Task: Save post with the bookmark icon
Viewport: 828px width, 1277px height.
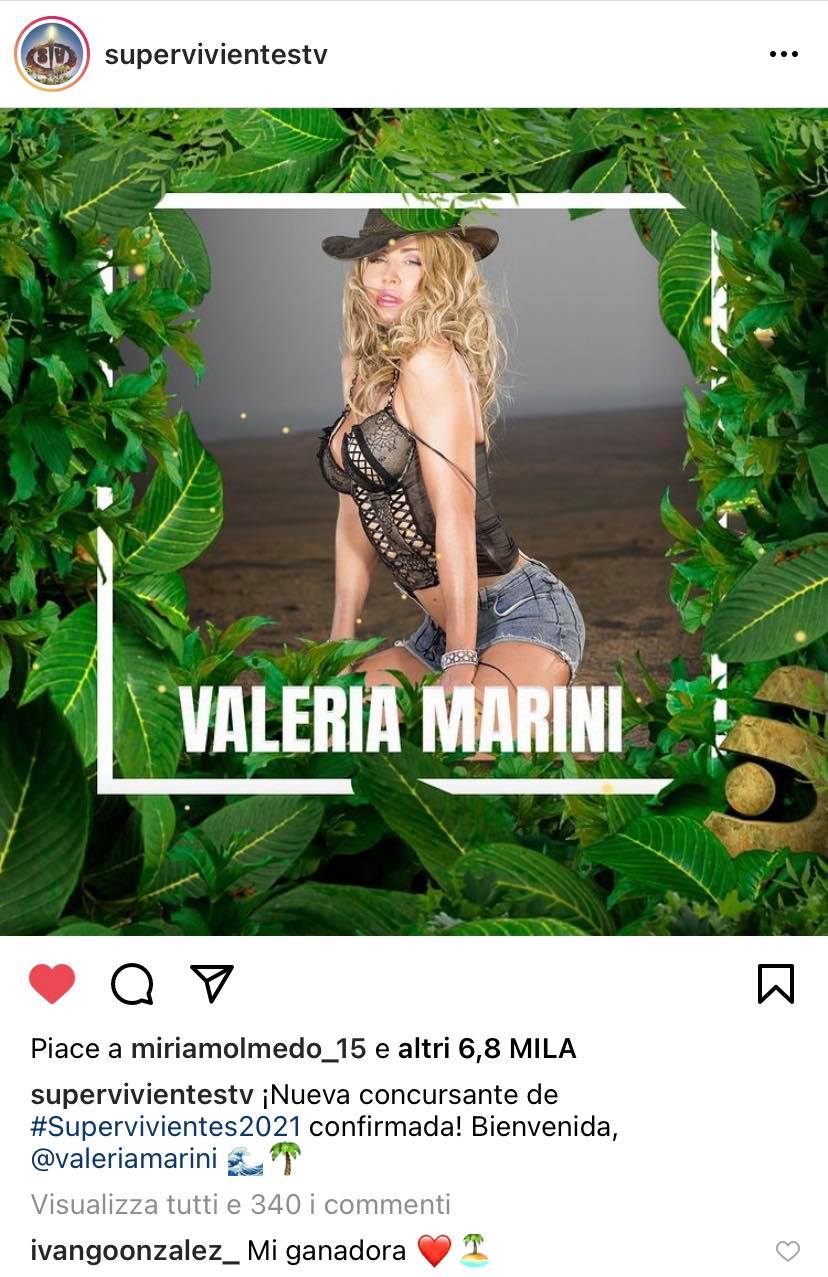Action: tap(776, 984)
